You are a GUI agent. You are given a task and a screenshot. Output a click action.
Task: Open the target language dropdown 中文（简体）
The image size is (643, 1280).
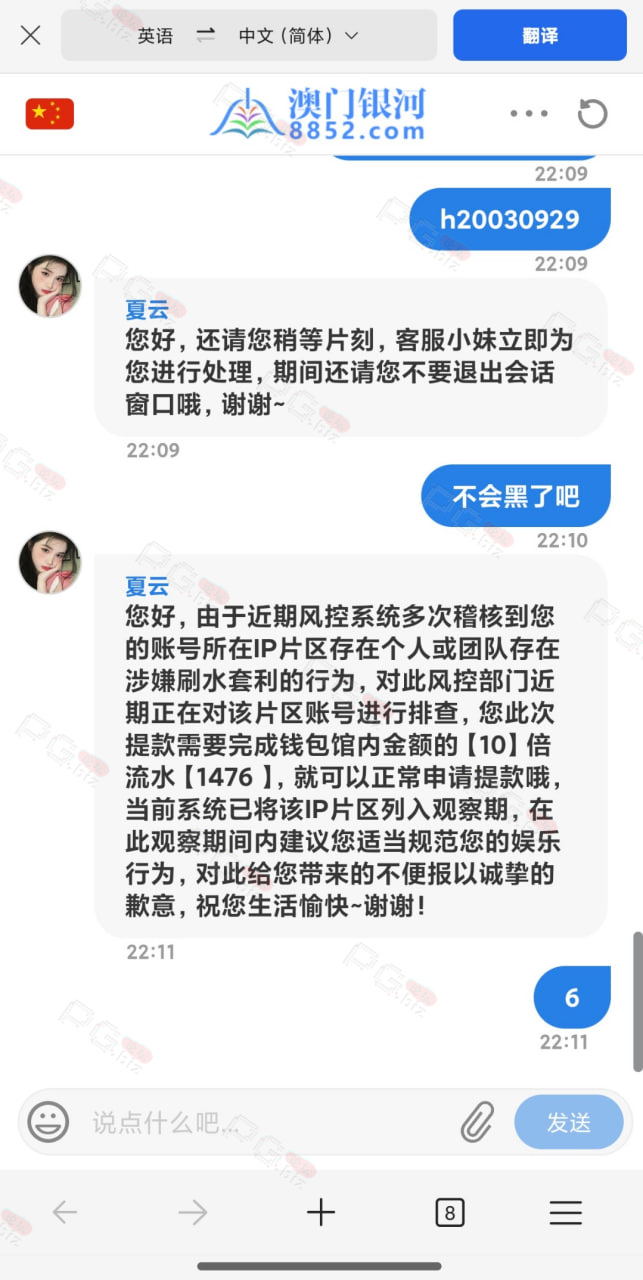pos(298,36)
